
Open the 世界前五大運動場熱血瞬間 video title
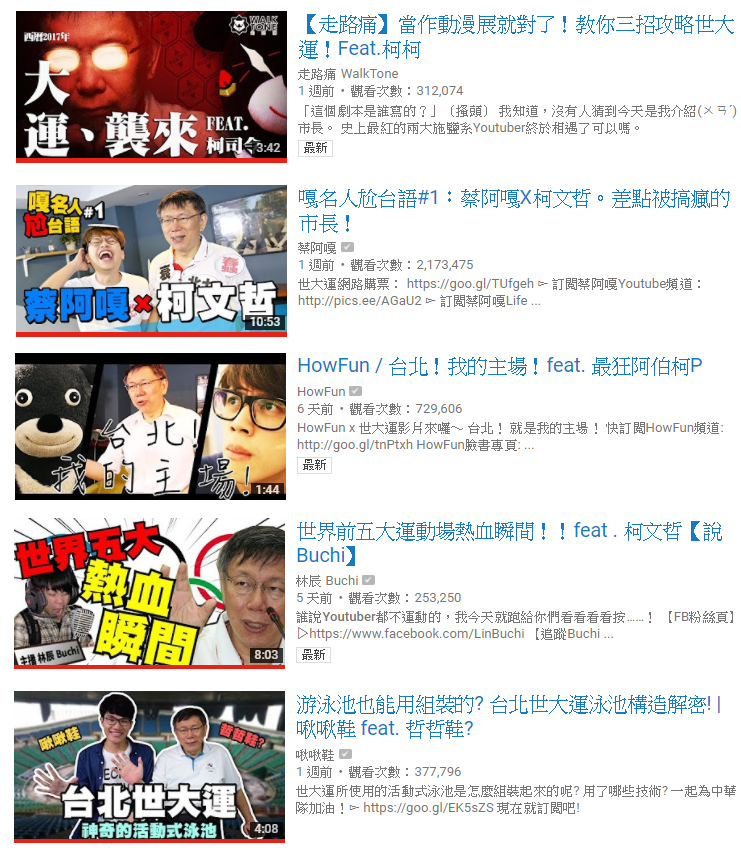click(510, 542)
